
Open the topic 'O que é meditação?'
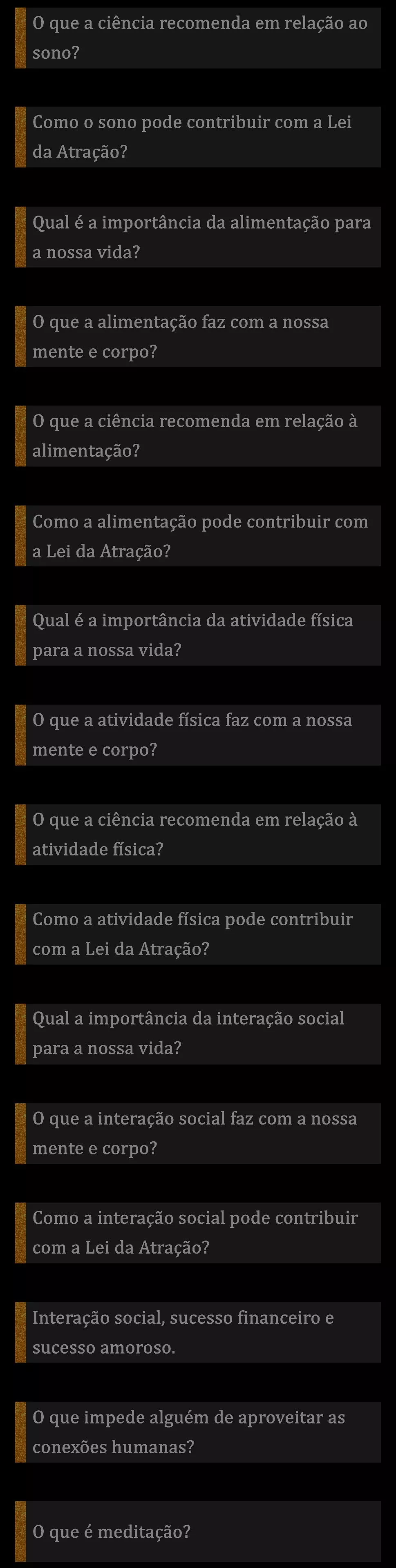click(198, 1532)
